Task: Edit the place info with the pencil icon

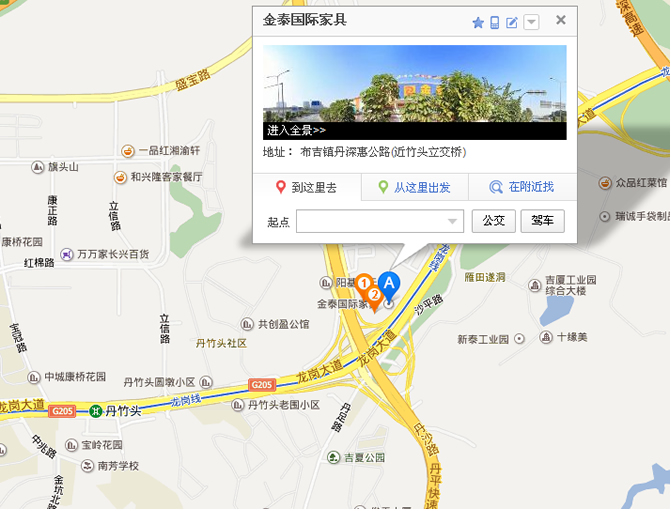Action: tap(512, 22)
